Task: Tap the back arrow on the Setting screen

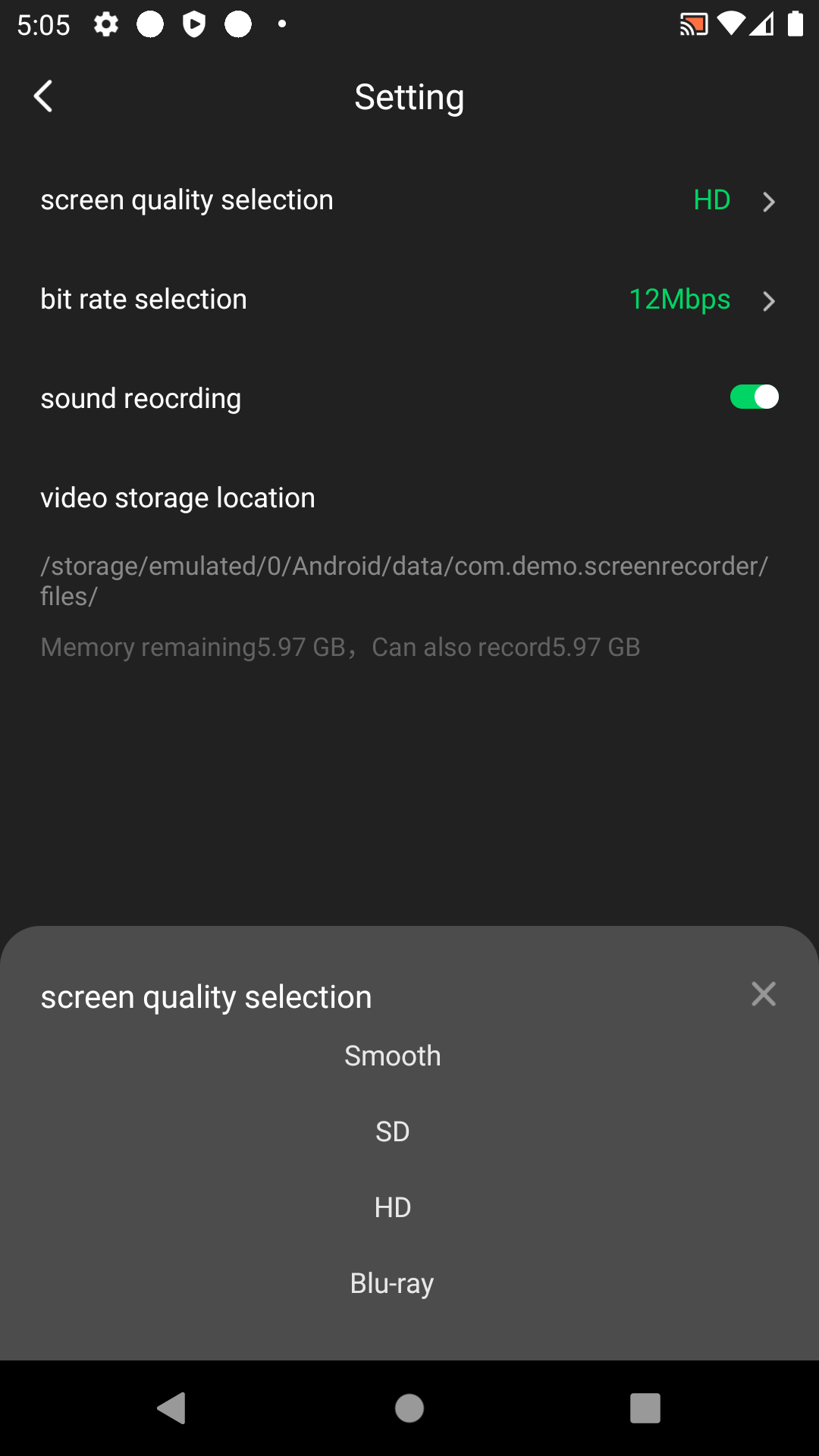Action: pyautogui.click(x=42, y=96)
